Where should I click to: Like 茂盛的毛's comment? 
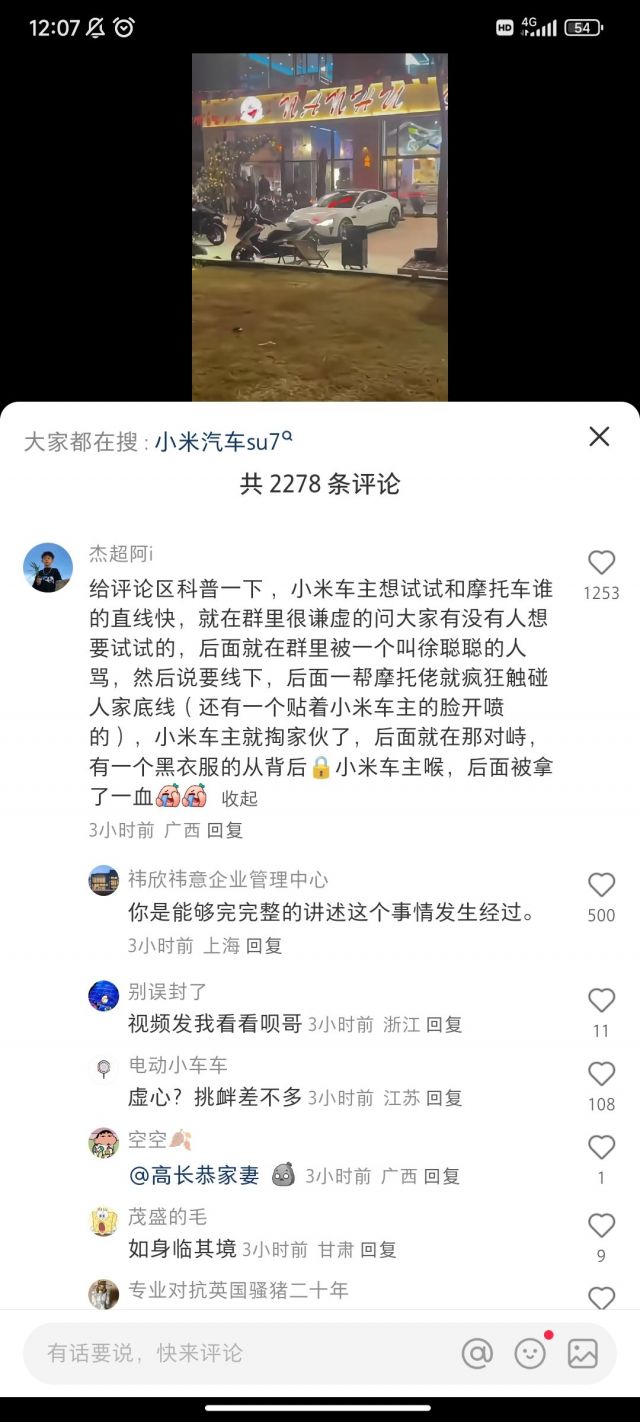601,1225
